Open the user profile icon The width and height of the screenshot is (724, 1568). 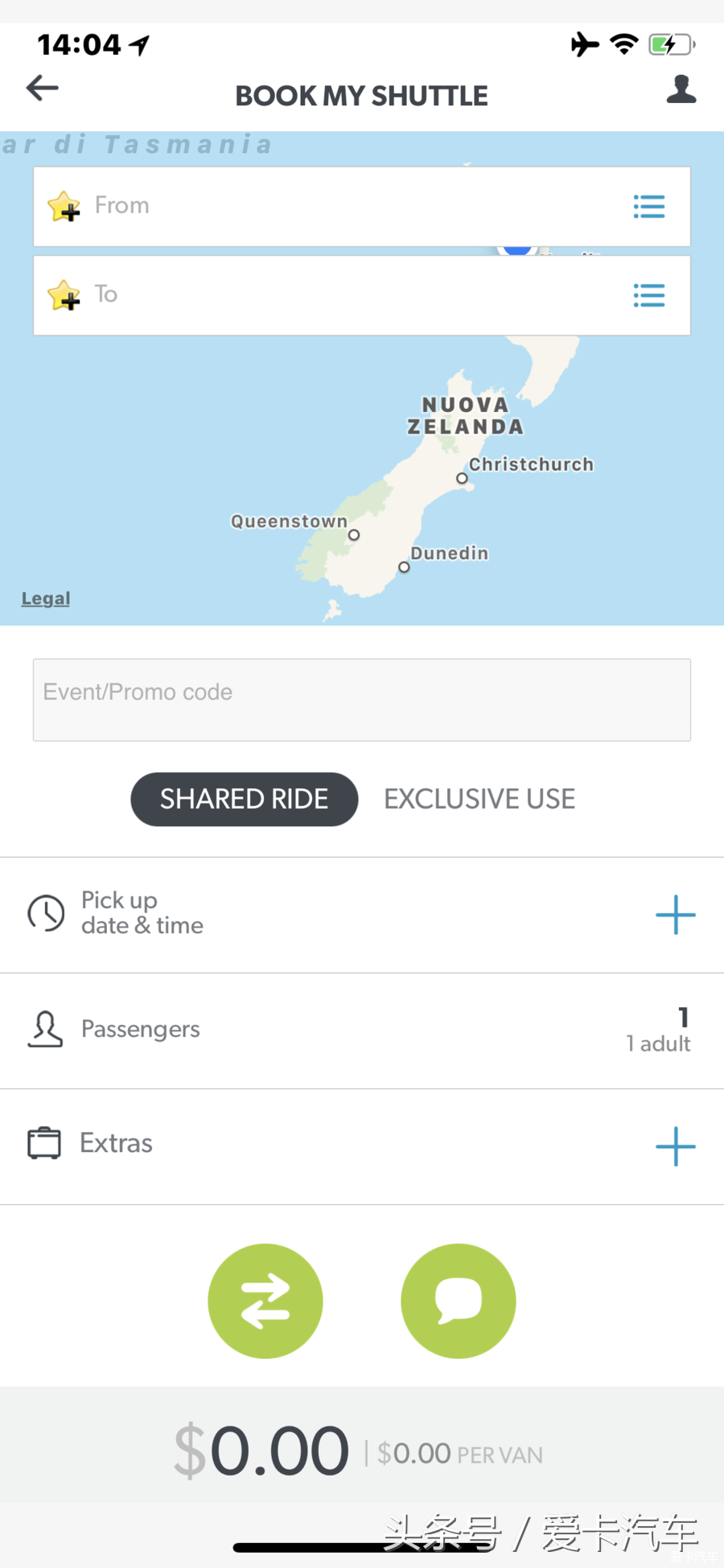click(x=681, y=89)
